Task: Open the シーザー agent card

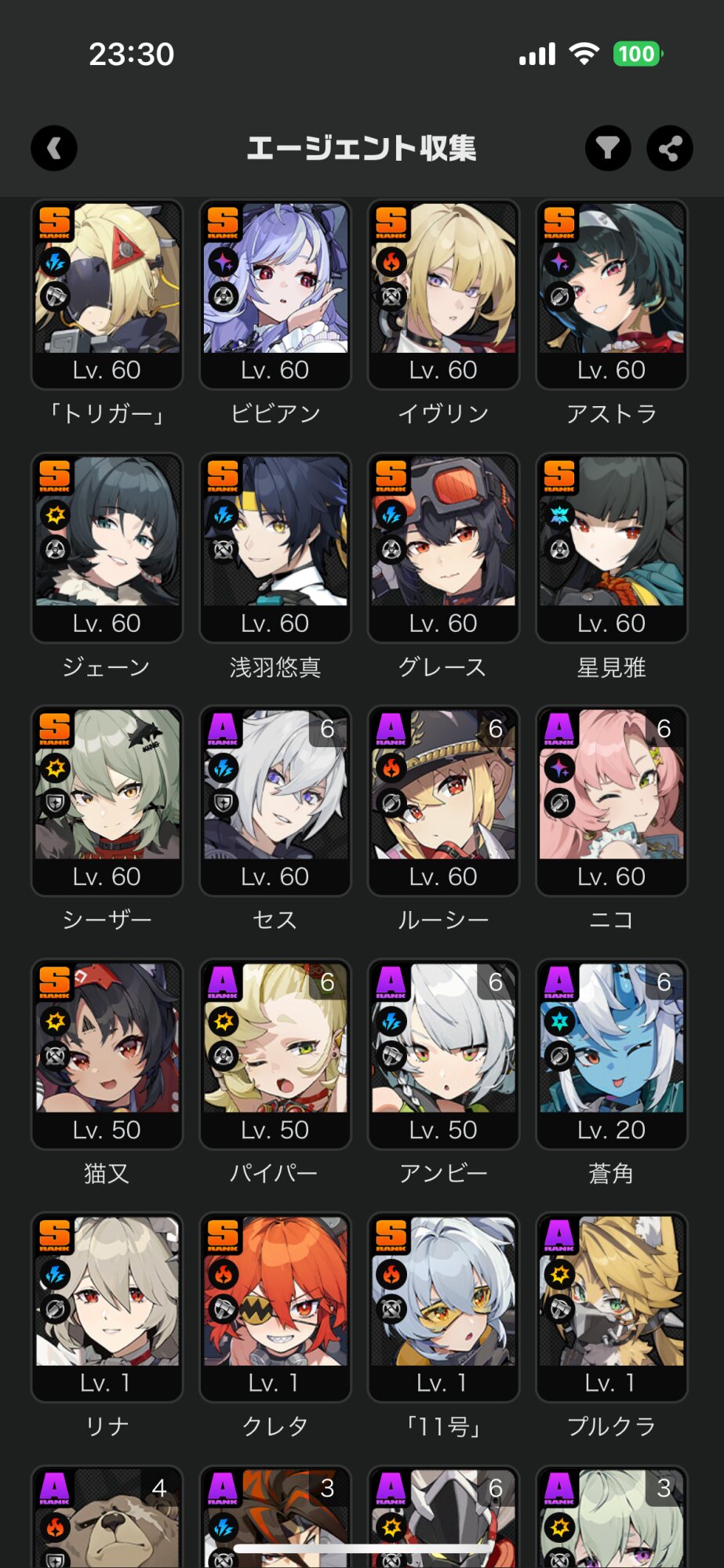Action: 107,800
